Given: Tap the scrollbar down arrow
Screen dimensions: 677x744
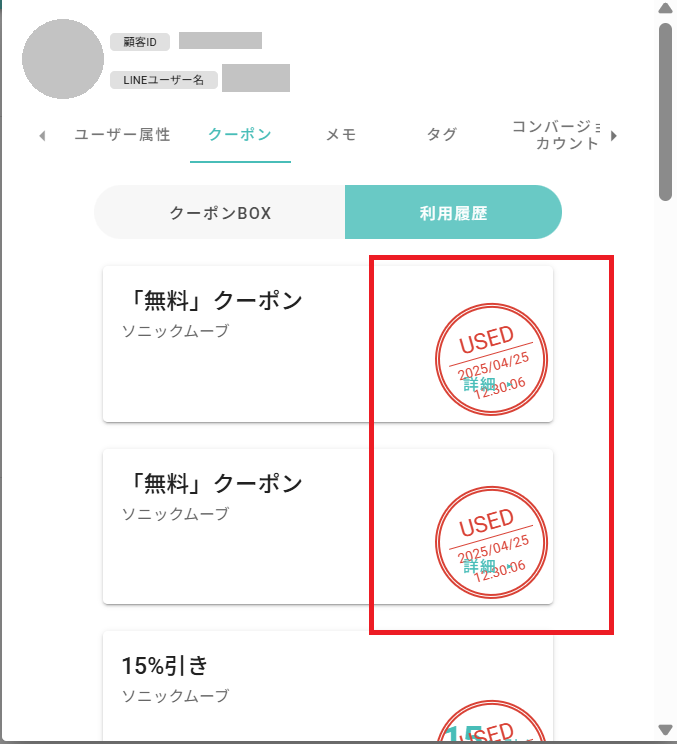Looking at the screenshot, I should (x=665, y=730).
